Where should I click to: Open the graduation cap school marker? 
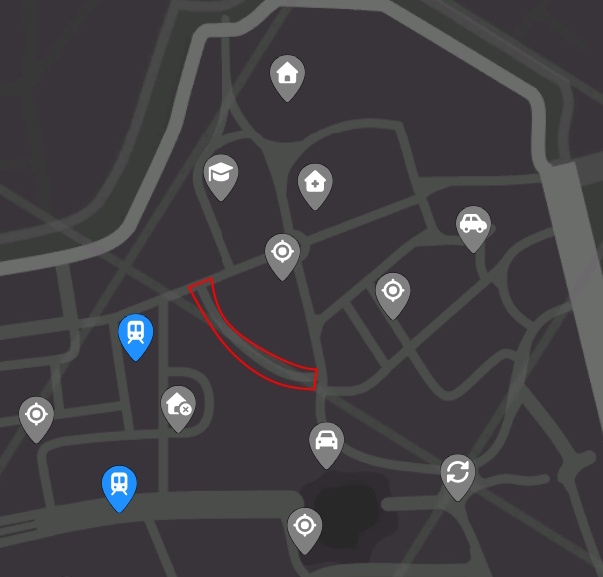tap(221, 174)
